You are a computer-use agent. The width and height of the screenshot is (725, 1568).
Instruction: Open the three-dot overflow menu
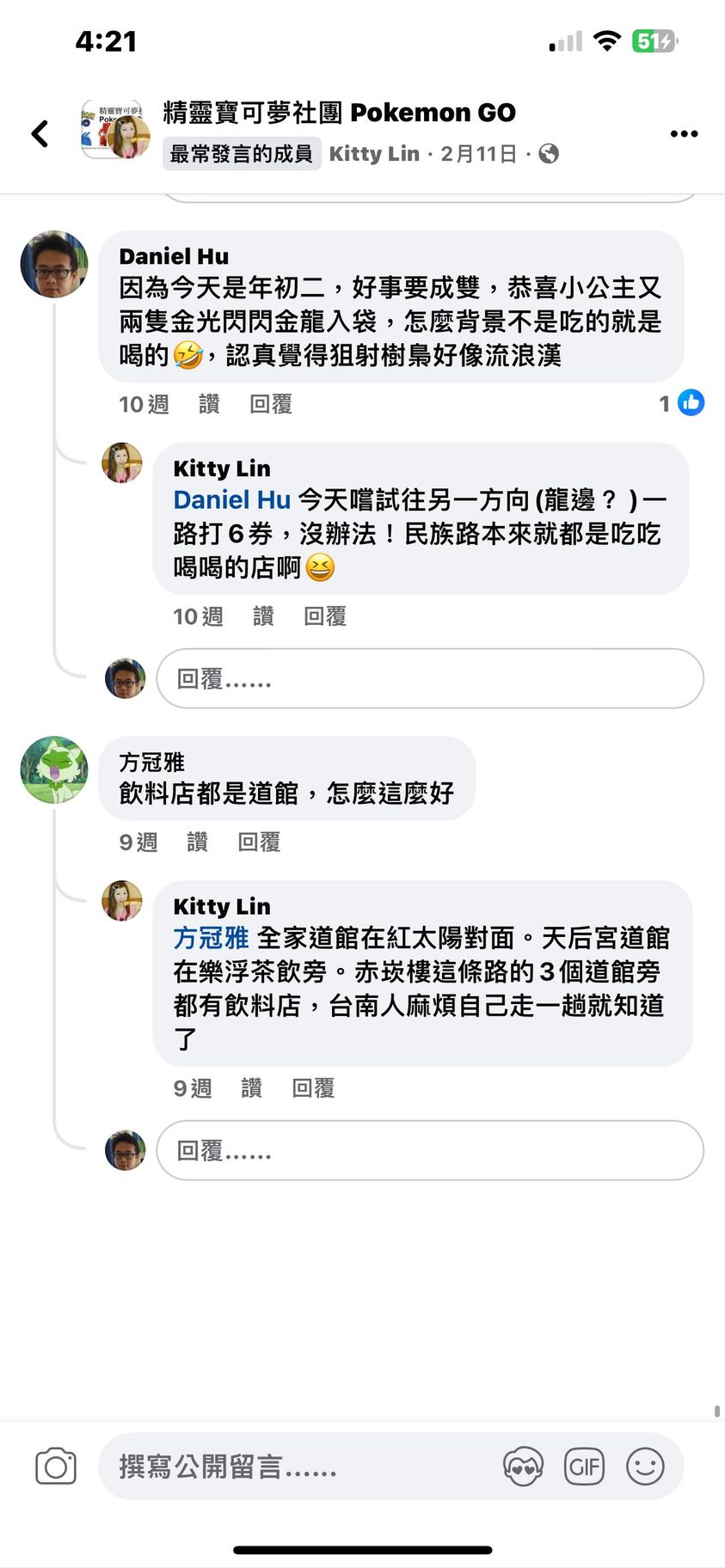684,133
